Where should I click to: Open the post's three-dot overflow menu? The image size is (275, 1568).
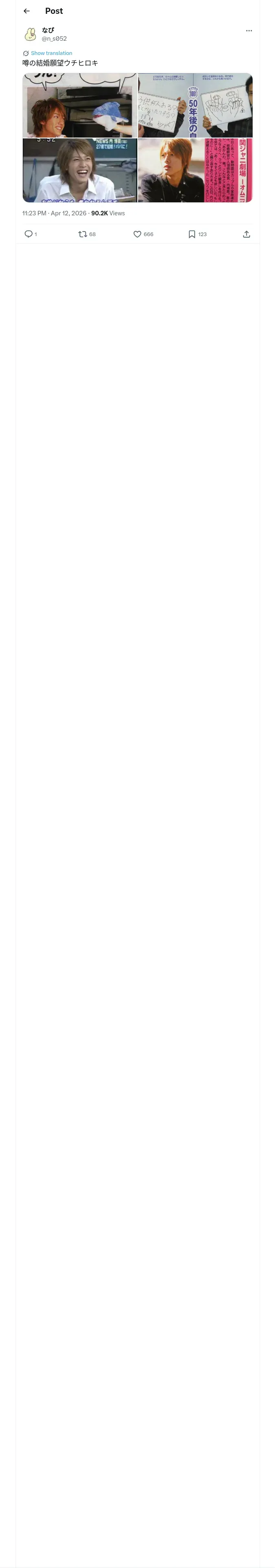[x=249, y=31]
